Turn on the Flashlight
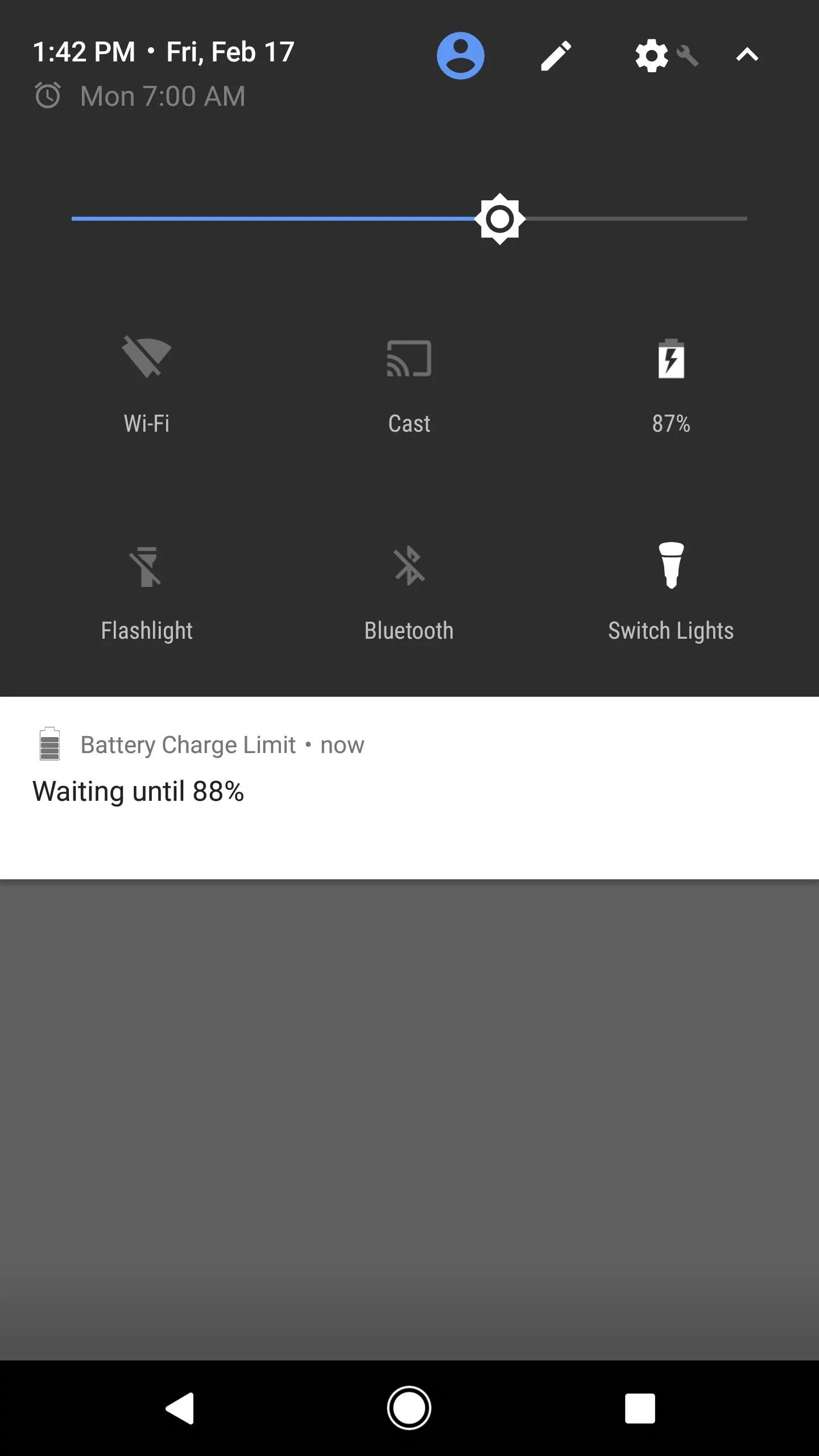The width and height of the screenshot is (819, 1456). [147, 591]
